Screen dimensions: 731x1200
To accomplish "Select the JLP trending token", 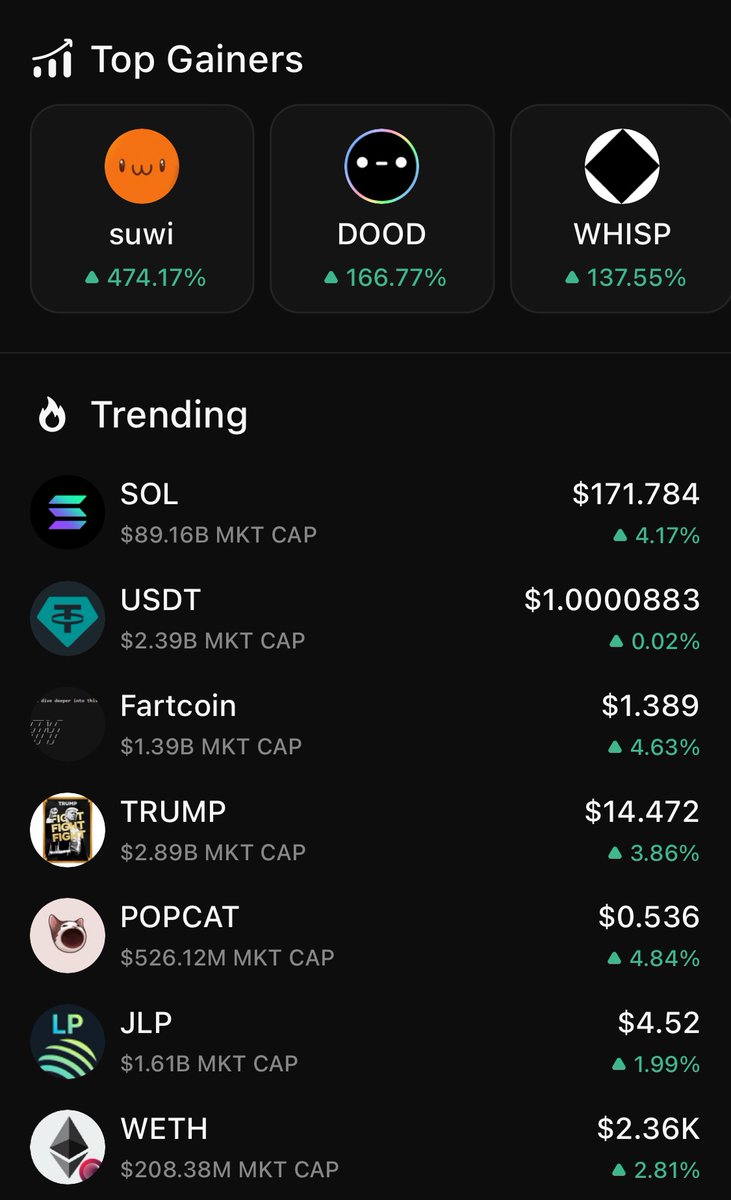I will 365,1042.
